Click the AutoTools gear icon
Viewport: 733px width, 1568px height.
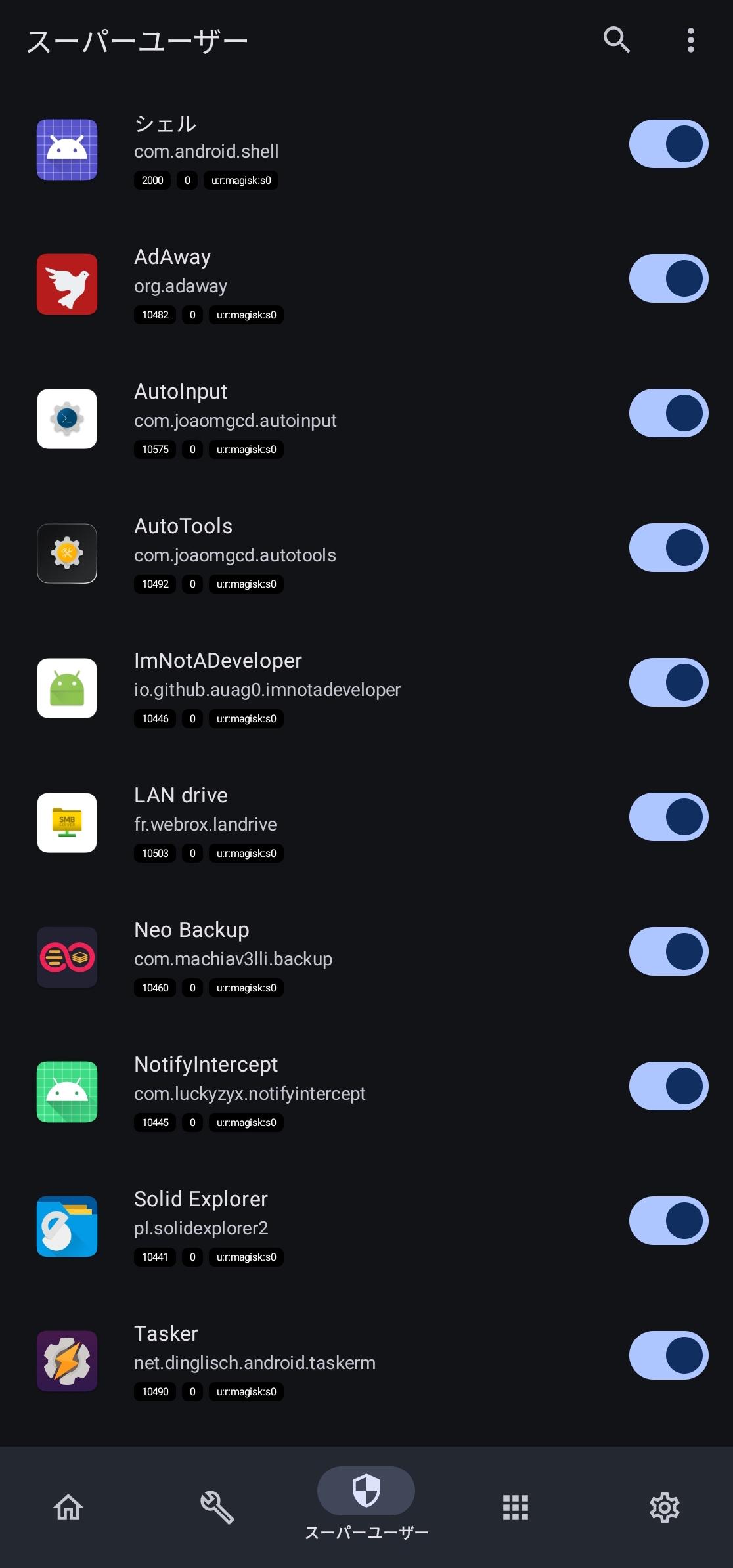tap(66, 553)
